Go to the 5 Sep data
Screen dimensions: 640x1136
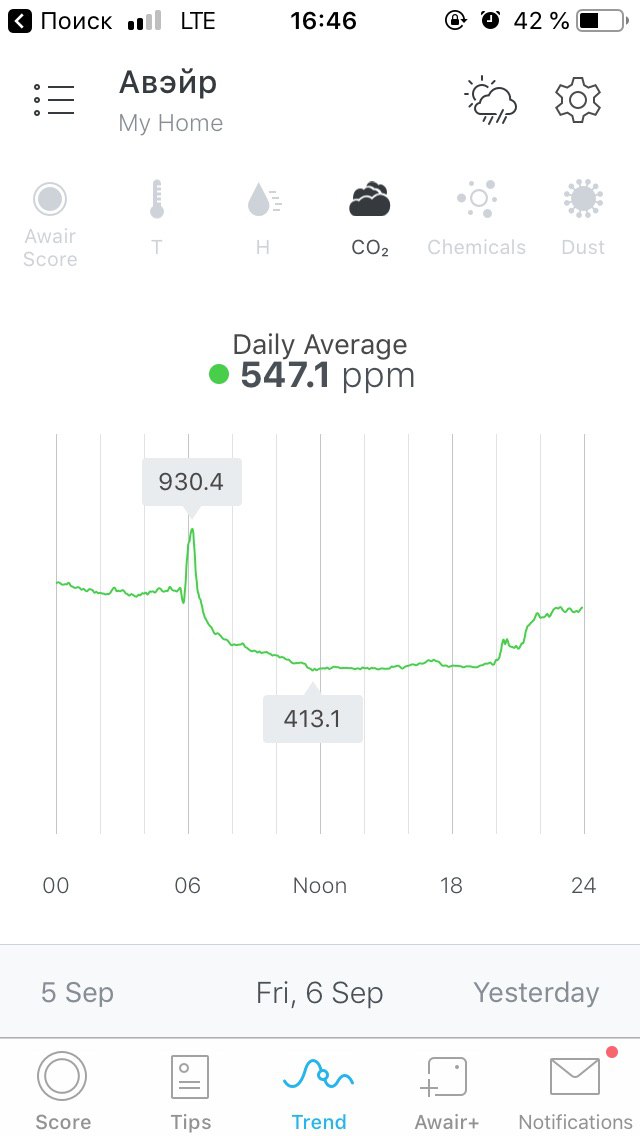[78, 992]
